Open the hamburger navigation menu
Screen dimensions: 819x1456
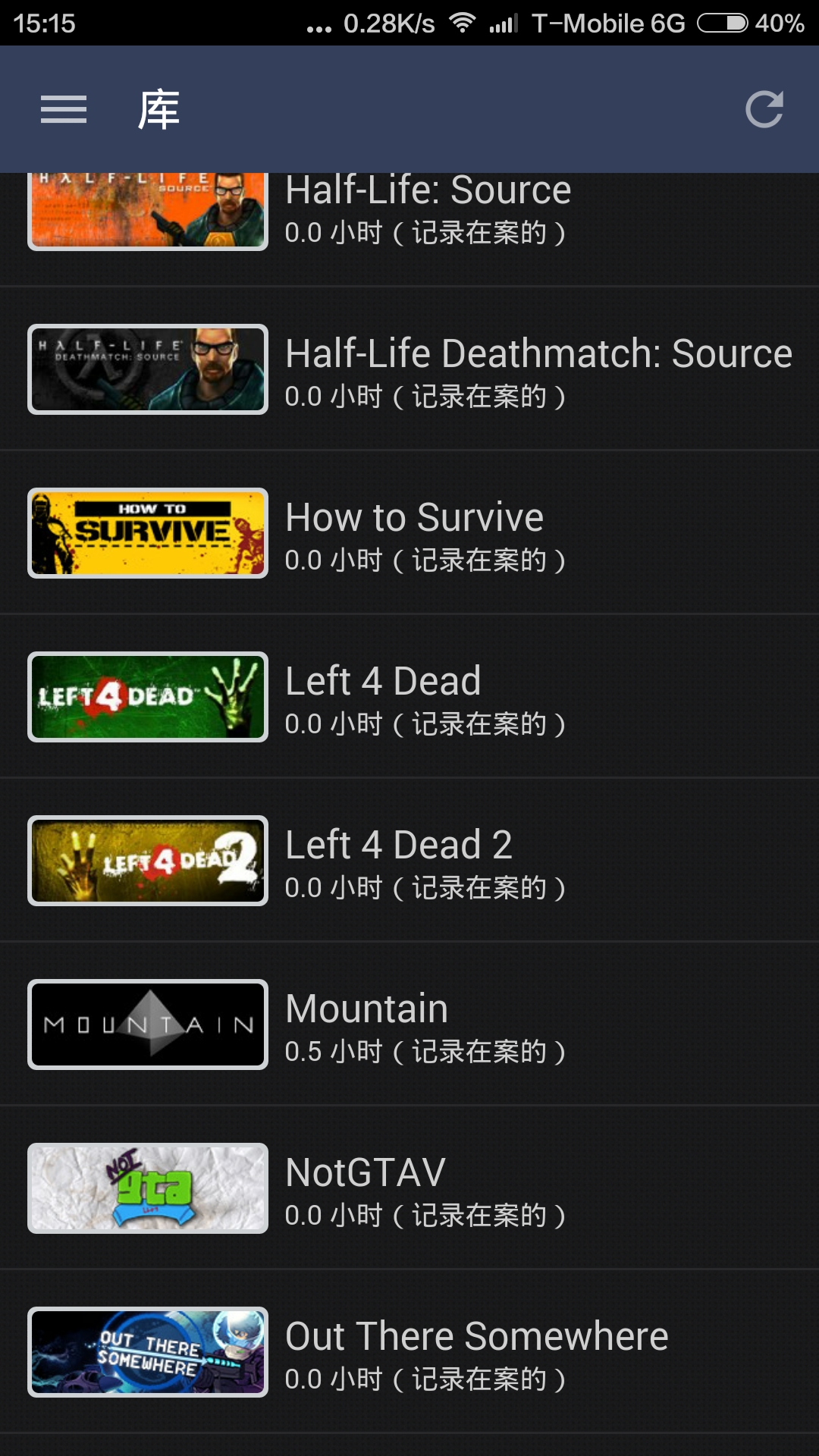click(x=64, y=109)
